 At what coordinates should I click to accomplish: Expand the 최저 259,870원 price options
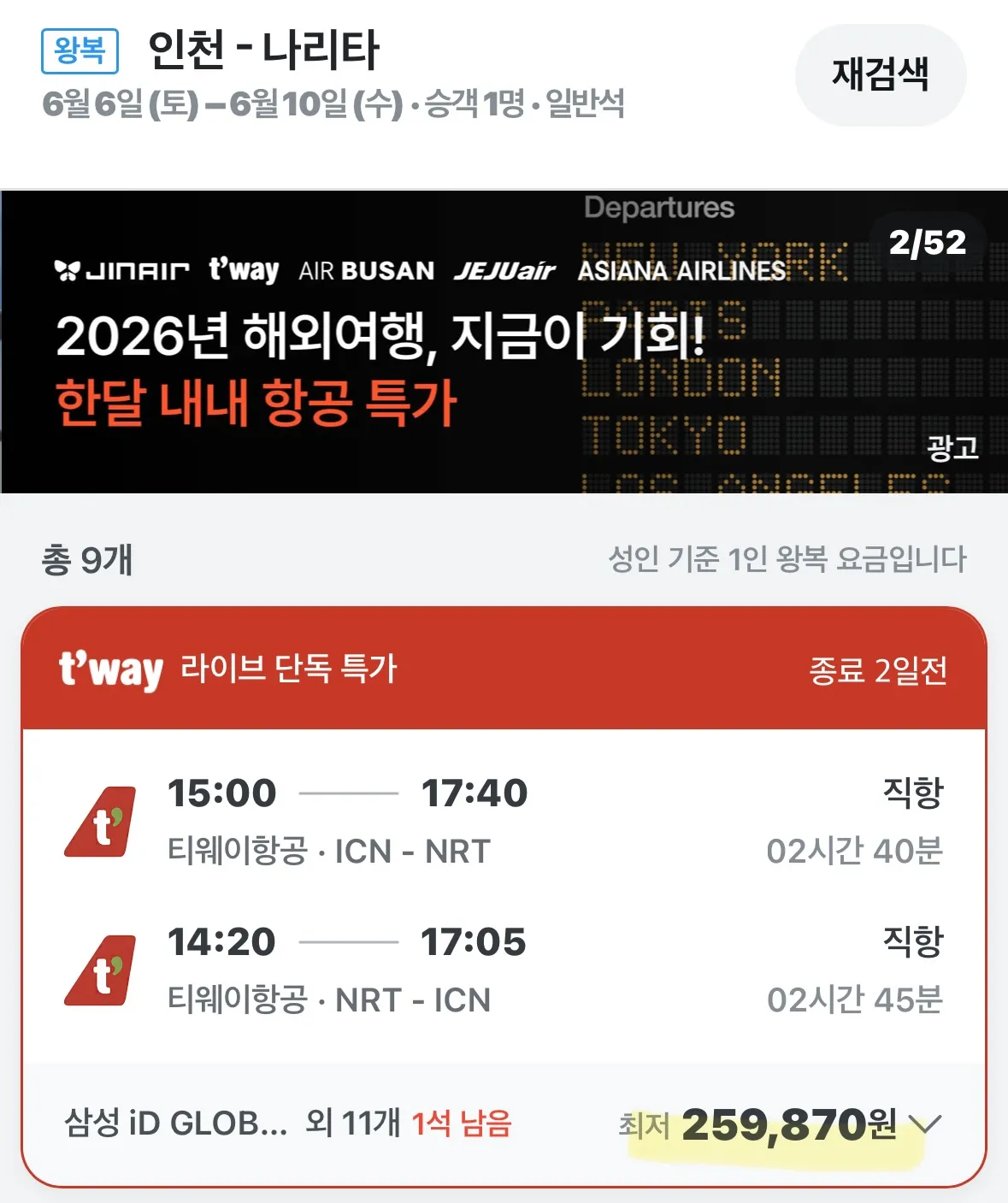point(925,1123)
